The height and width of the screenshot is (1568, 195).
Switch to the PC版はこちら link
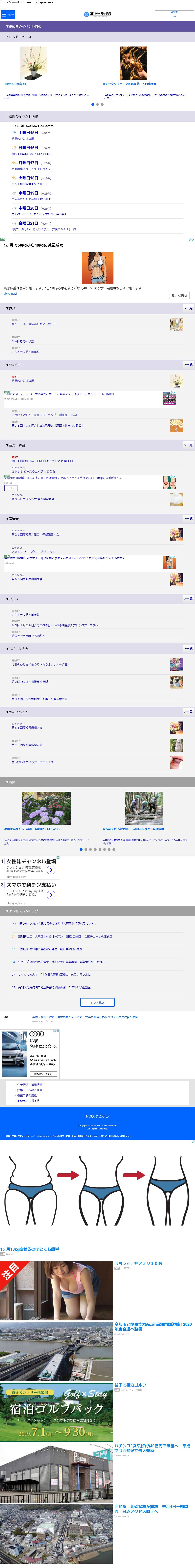[x=97, y=1116]
